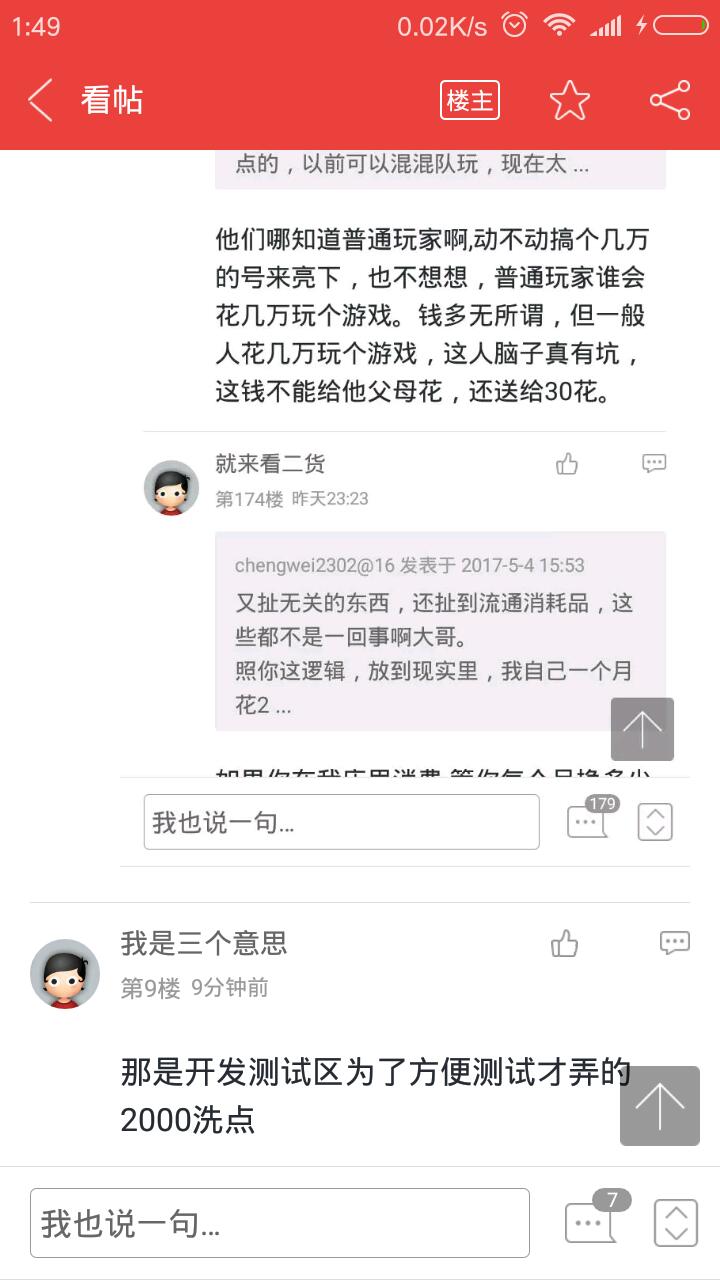
Task: Open the comment list showing 7 replies
Action: 593,1220
